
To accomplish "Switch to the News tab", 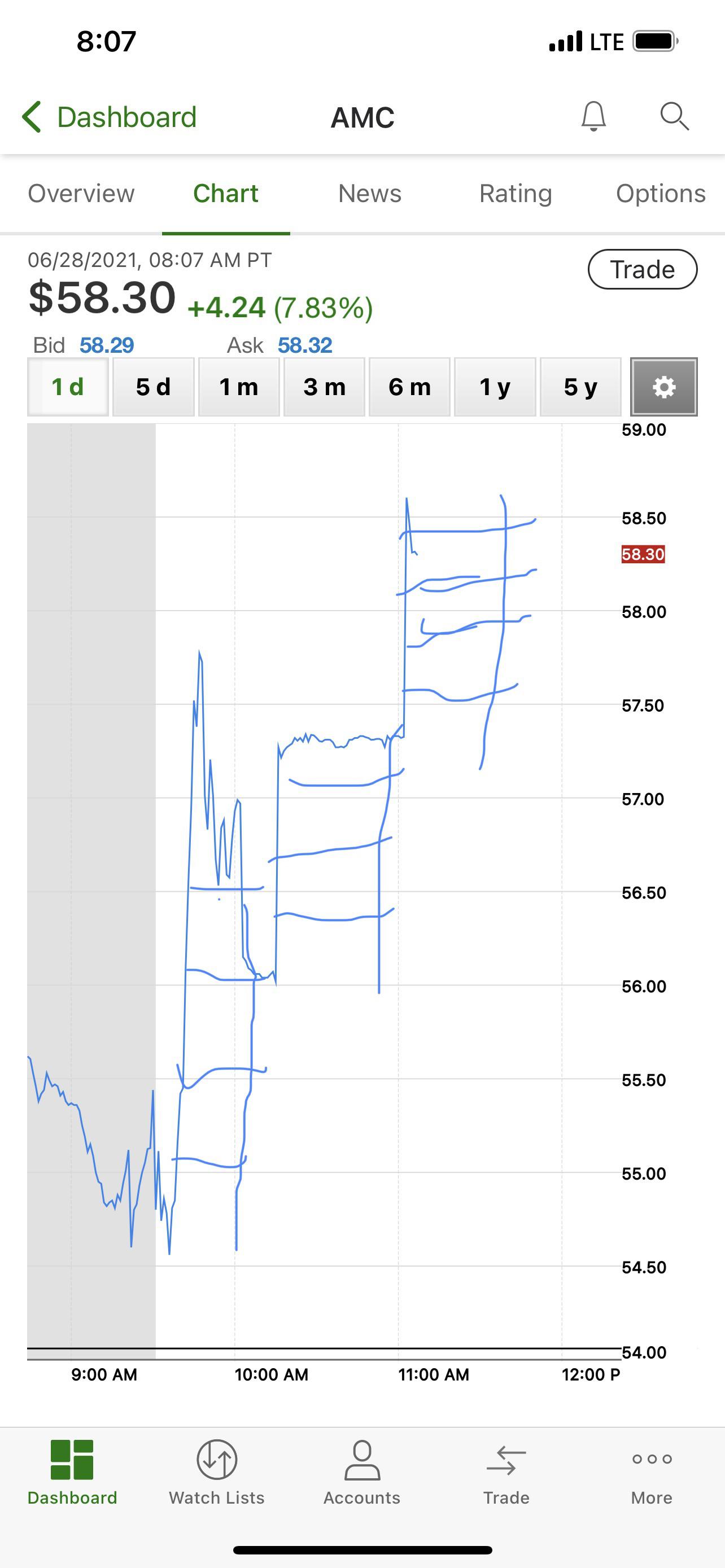I will click(x=369, y=193).
